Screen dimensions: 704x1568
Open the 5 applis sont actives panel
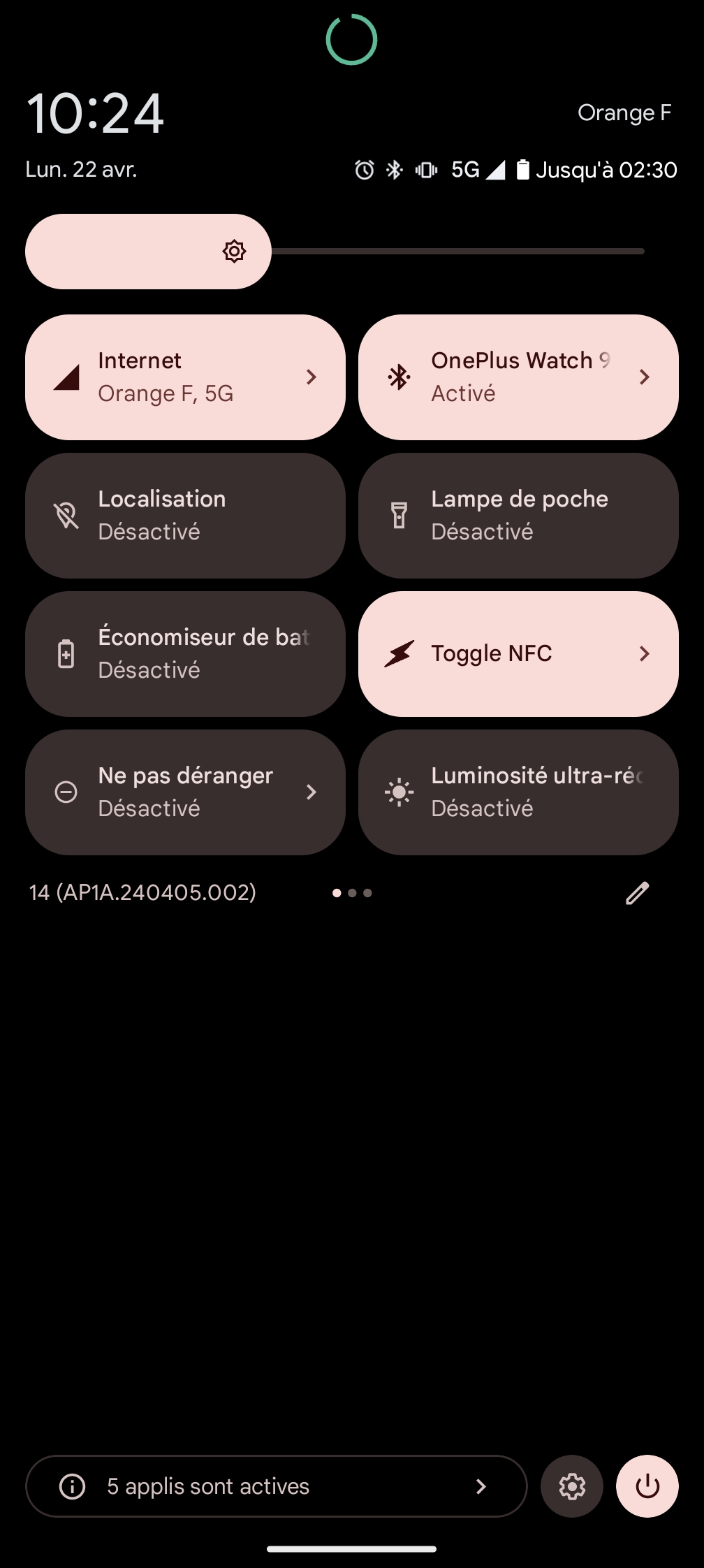click(276, 1486)
